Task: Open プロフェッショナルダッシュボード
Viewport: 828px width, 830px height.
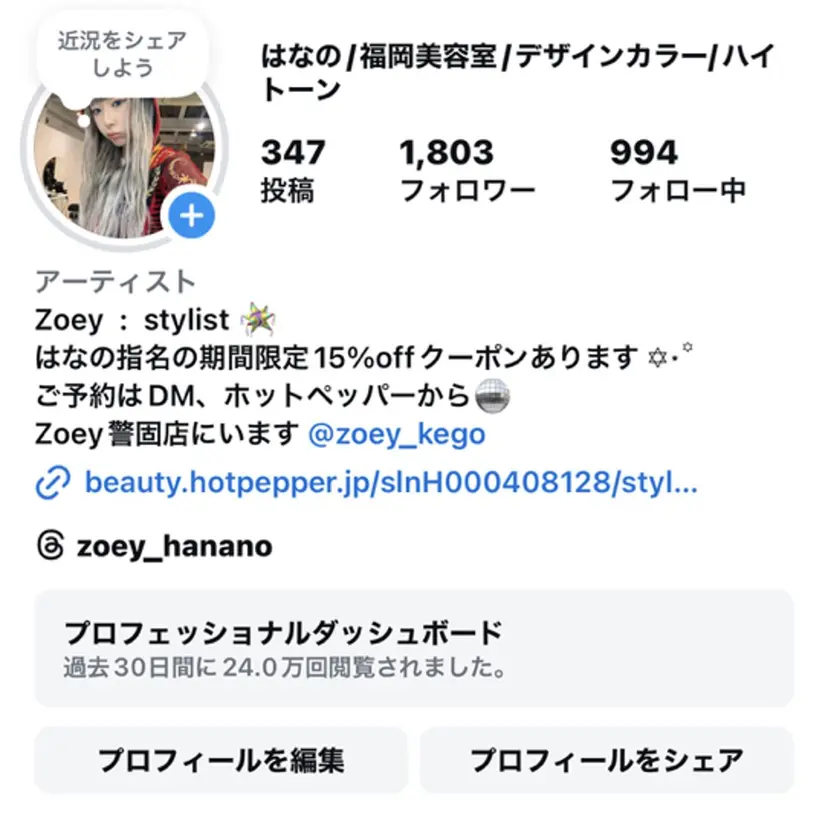Action: click(414, 648)
